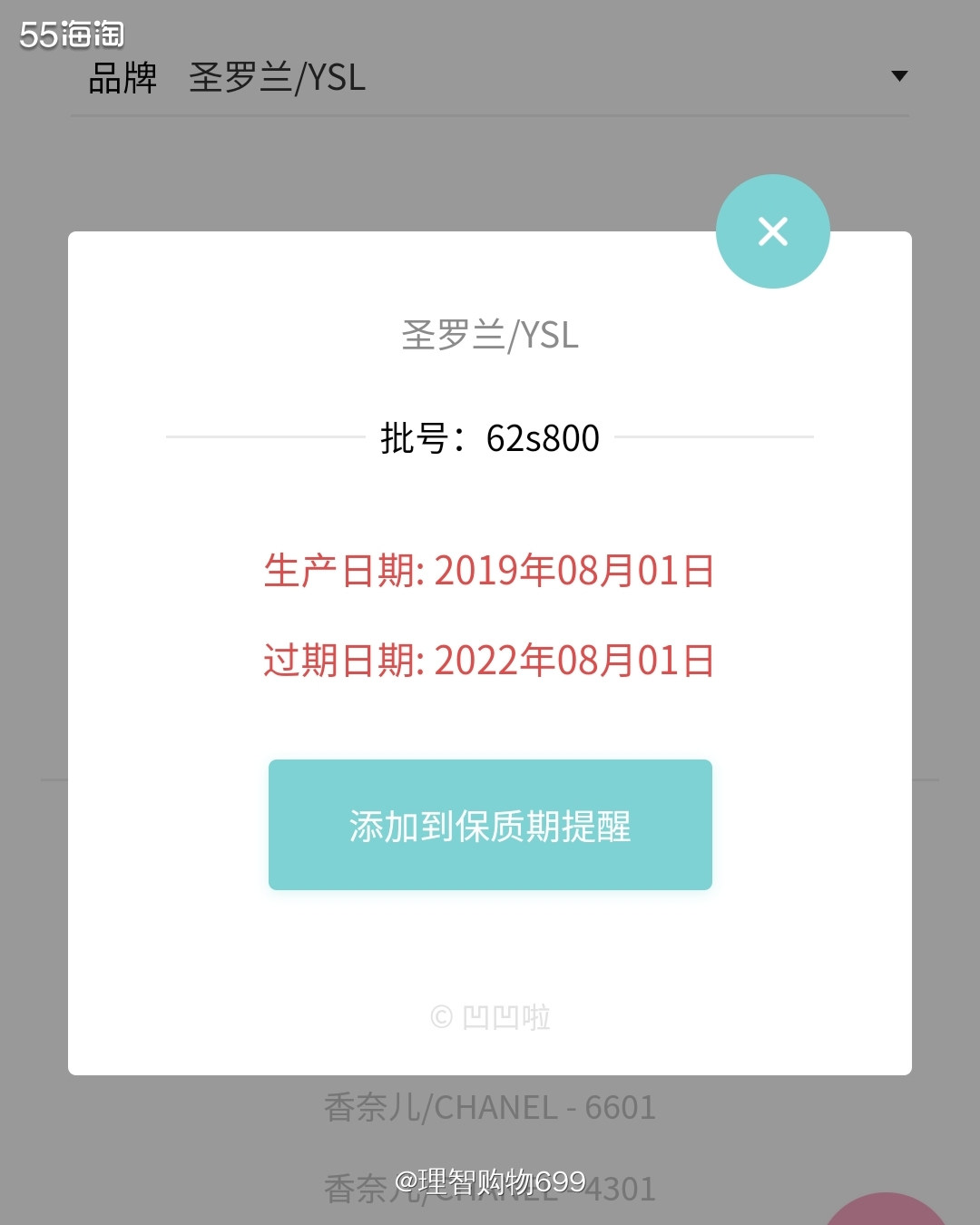980x1225 pixels.
Task: Tap the 批号 label on the popup
Action: tap(417, 438)
